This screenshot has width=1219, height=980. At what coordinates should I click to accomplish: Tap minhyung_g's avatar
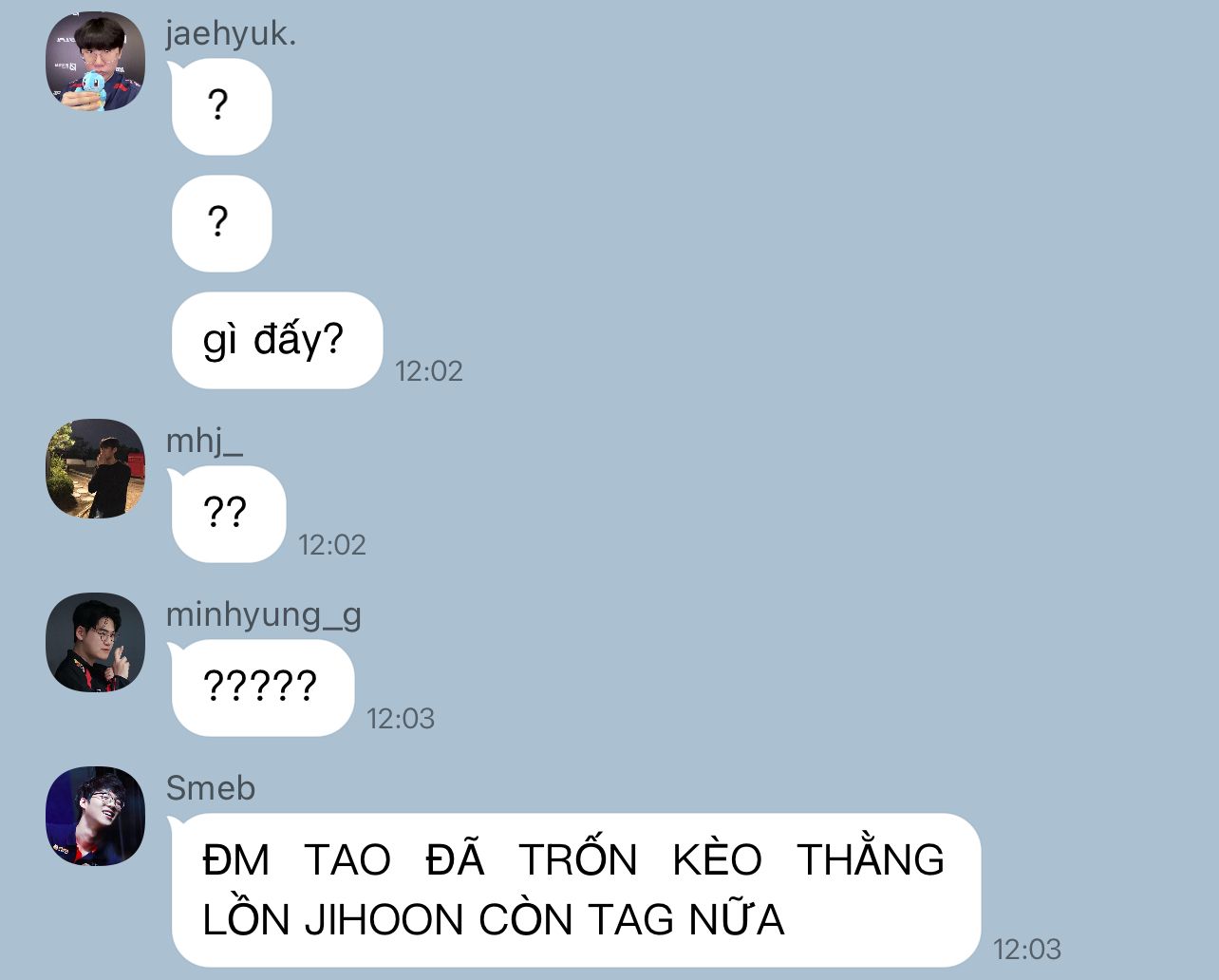tap(95, 642)
